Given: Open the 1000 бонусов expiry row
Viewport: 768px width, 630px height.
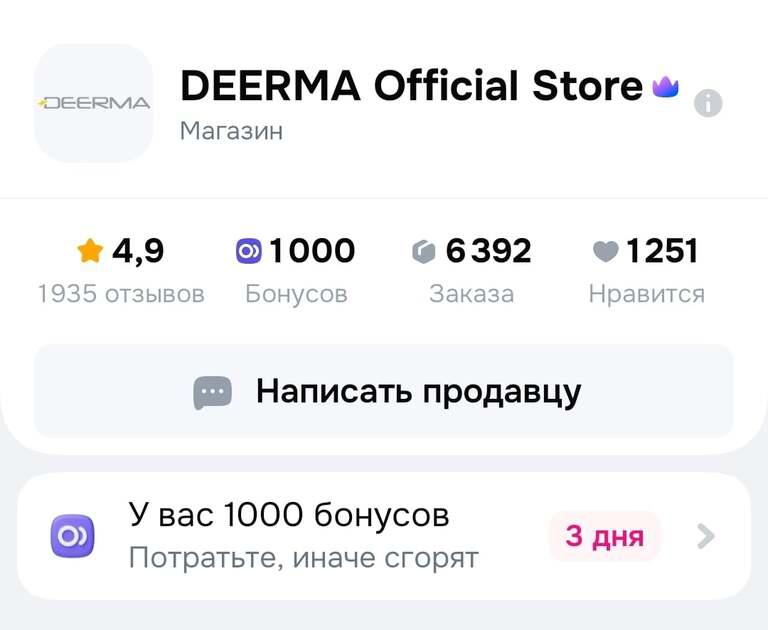Looking at the screenshot, I should click(384, 536).
